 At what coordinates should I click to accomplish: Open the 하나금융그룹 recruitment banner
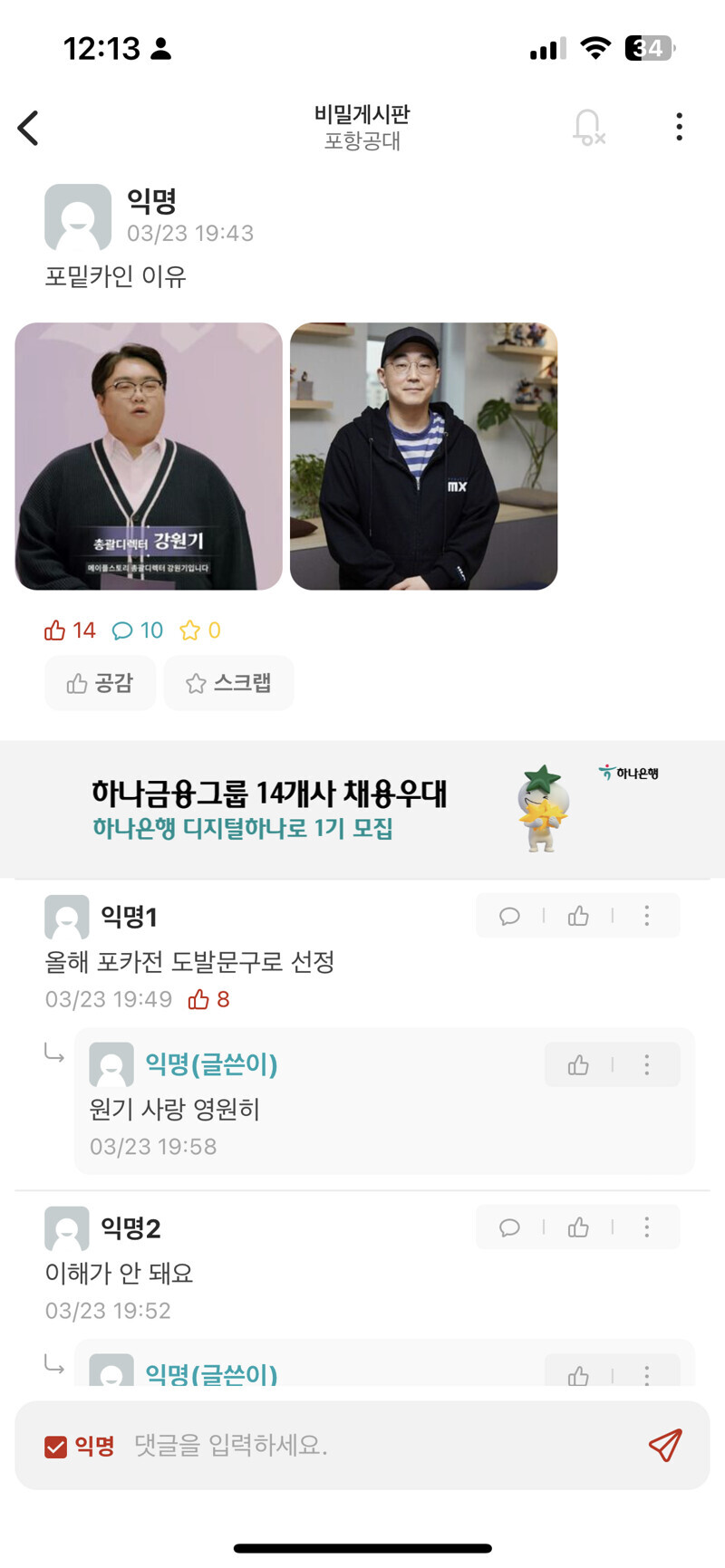362,809
